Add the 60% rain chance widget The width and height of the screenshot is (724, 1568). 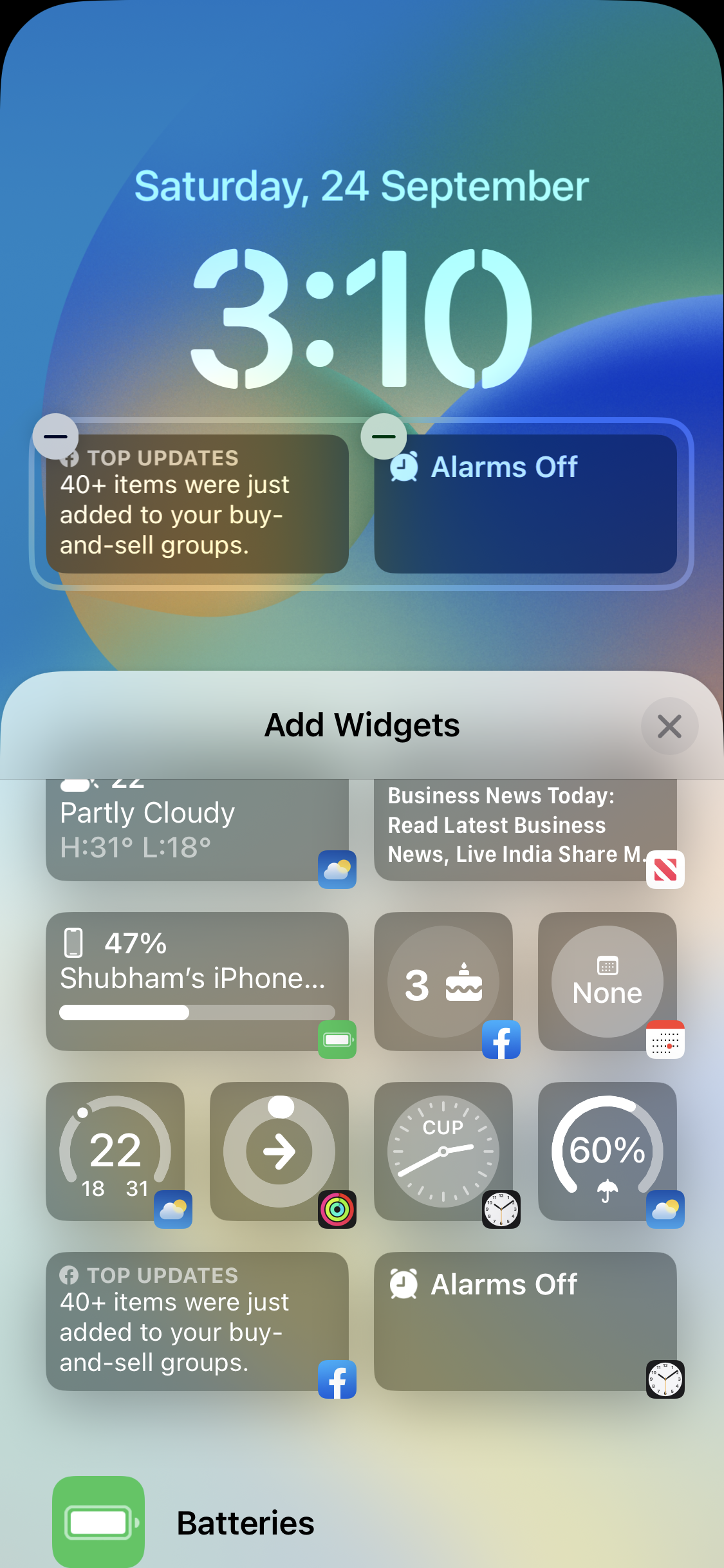coord(607,1151)
